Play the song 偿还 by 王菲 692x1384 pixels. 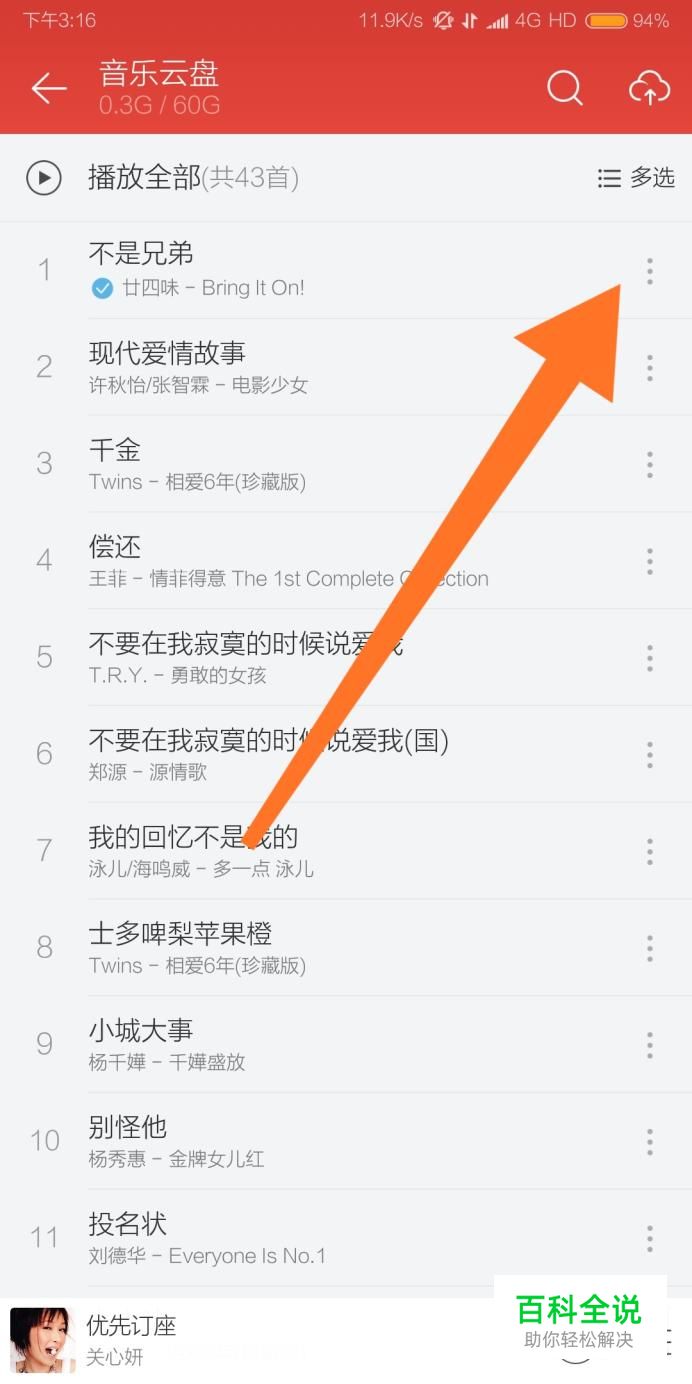tap(346, 561)
